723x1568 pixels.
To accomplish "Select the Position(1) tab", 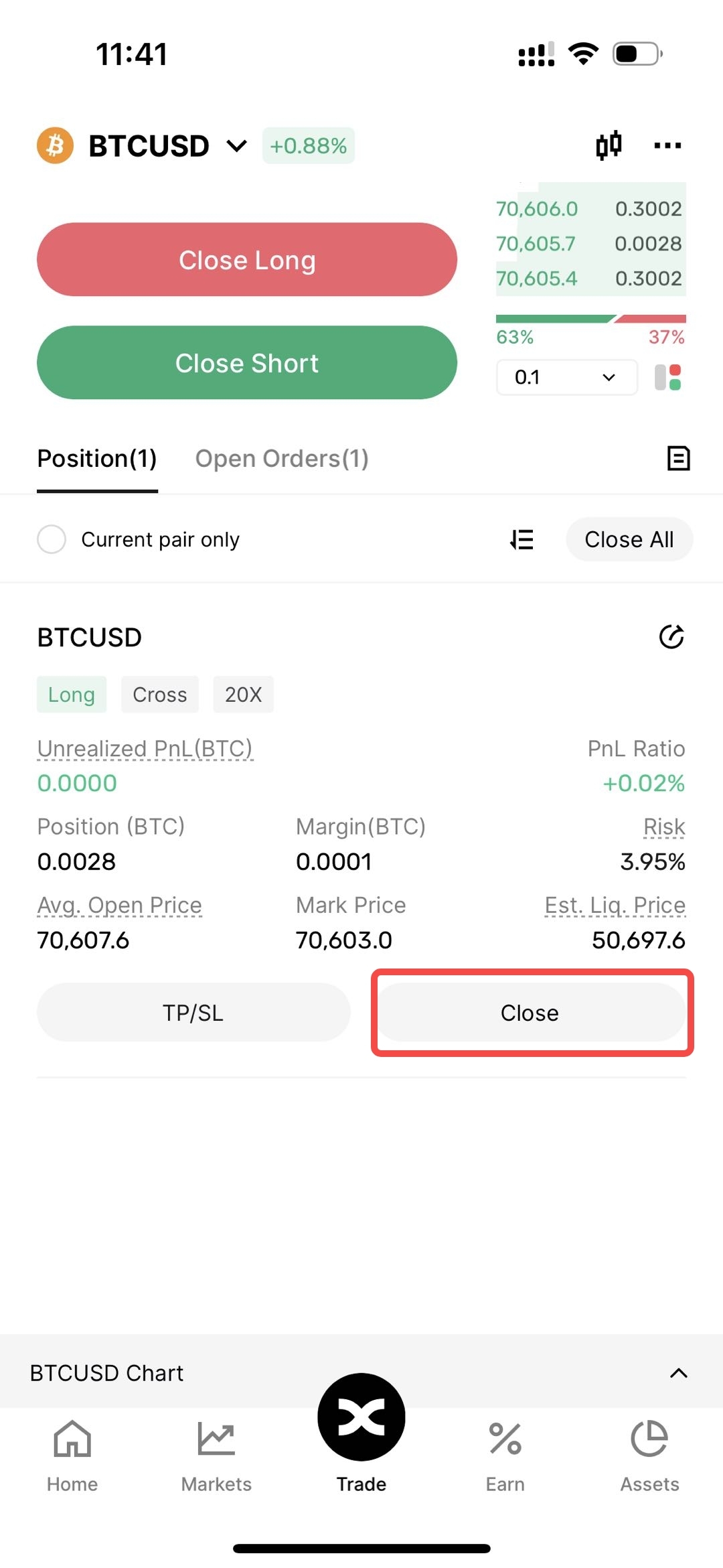I will pos(97,459).
